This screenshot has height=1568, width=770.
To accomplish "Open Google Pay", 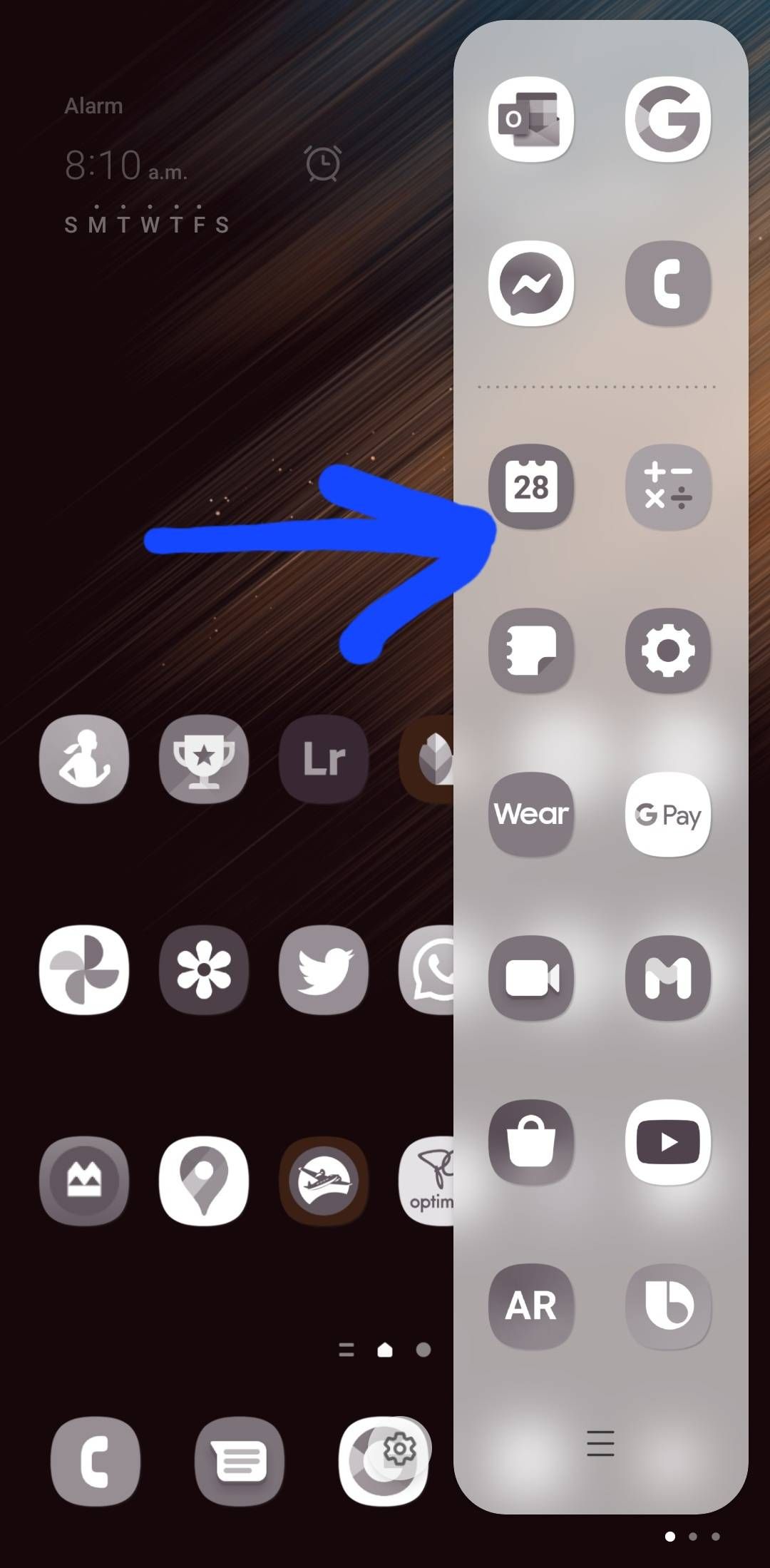I will (x=667, y=814).
